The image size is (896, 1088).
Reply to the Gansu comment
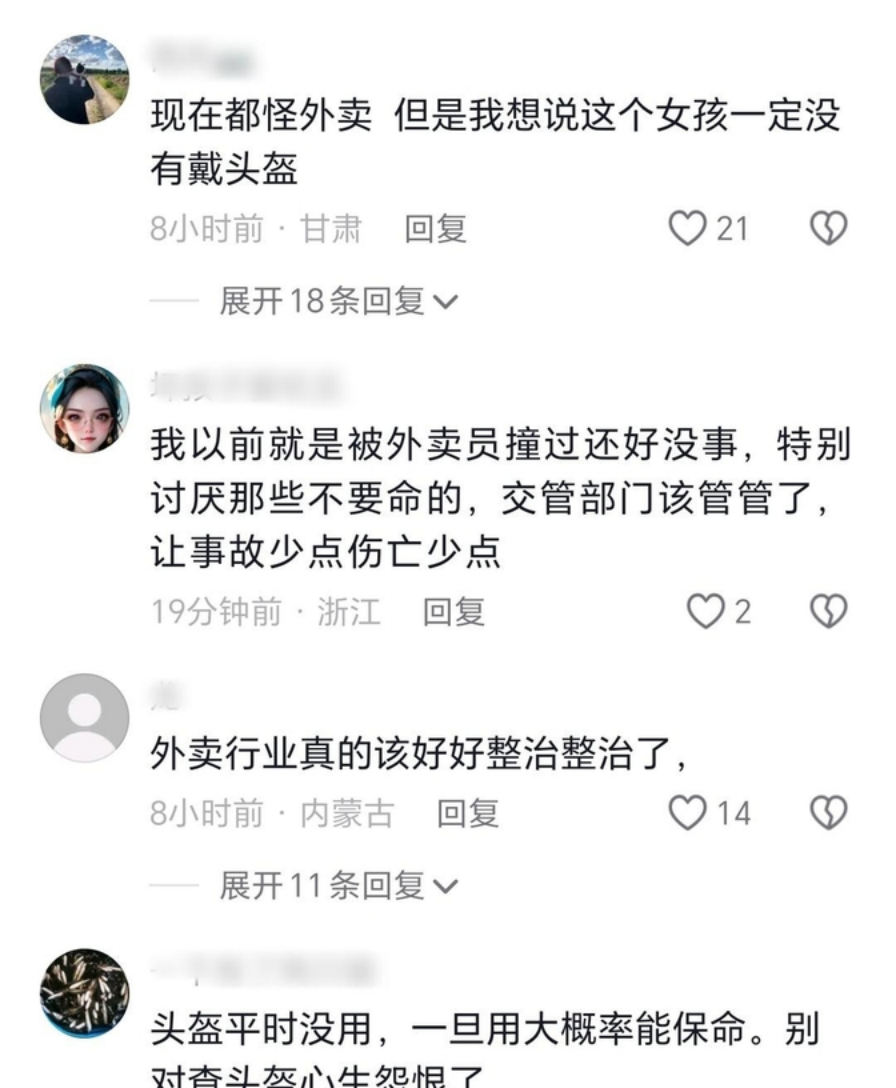pos(435,229)
